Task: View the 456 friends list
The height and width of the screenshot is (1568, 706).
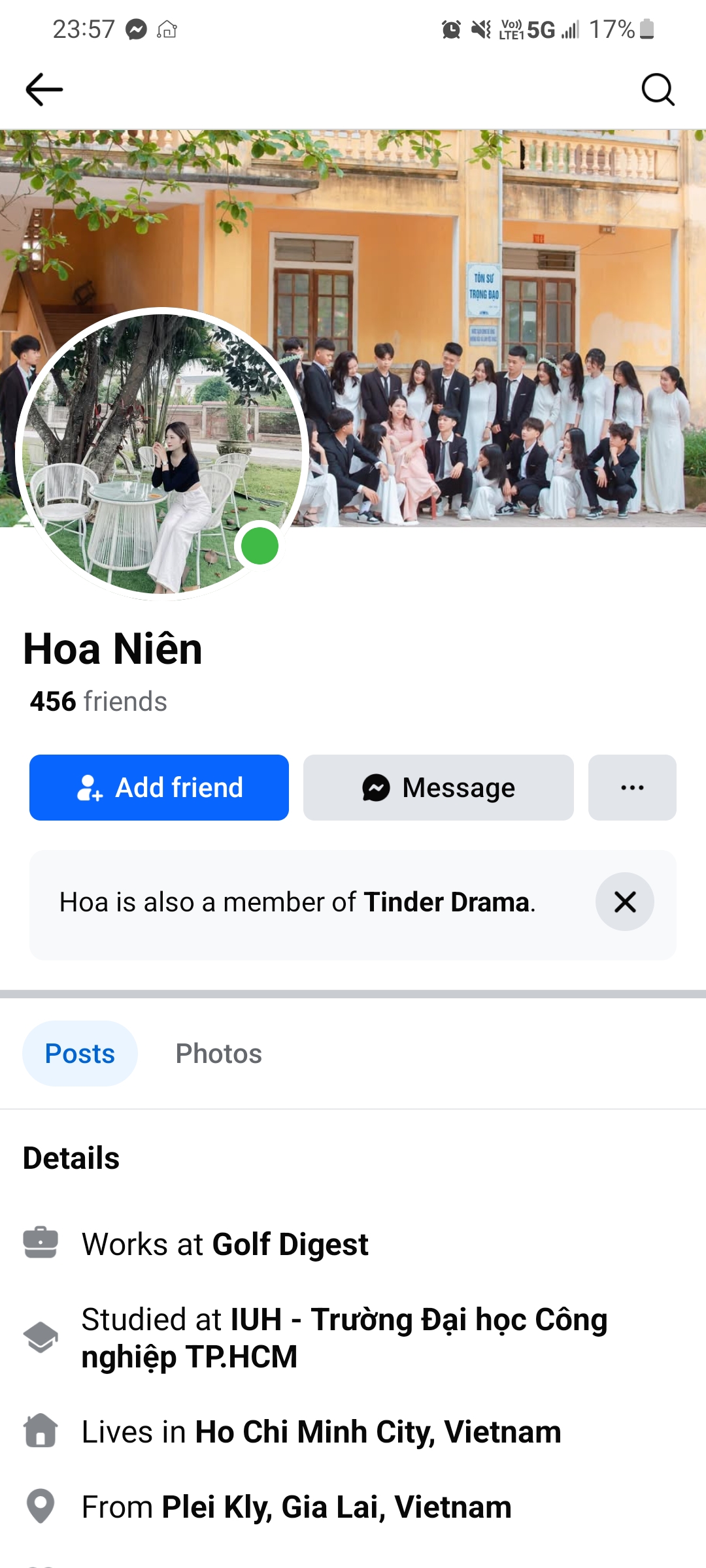Action: pyautogui.click(x=99, y=701)
